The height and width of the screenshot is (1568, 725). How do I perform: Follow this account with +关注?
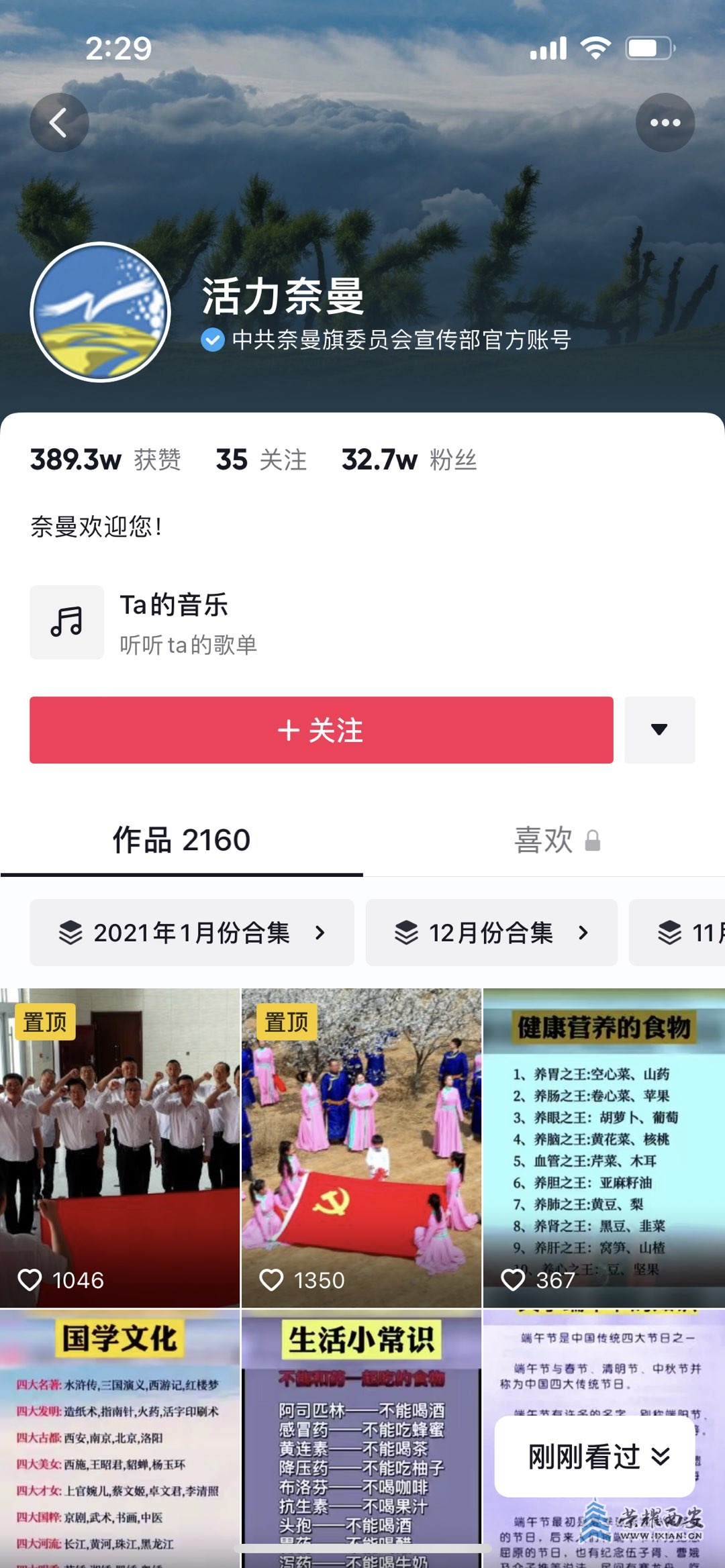pyautogui.click(x=321, y=730)
